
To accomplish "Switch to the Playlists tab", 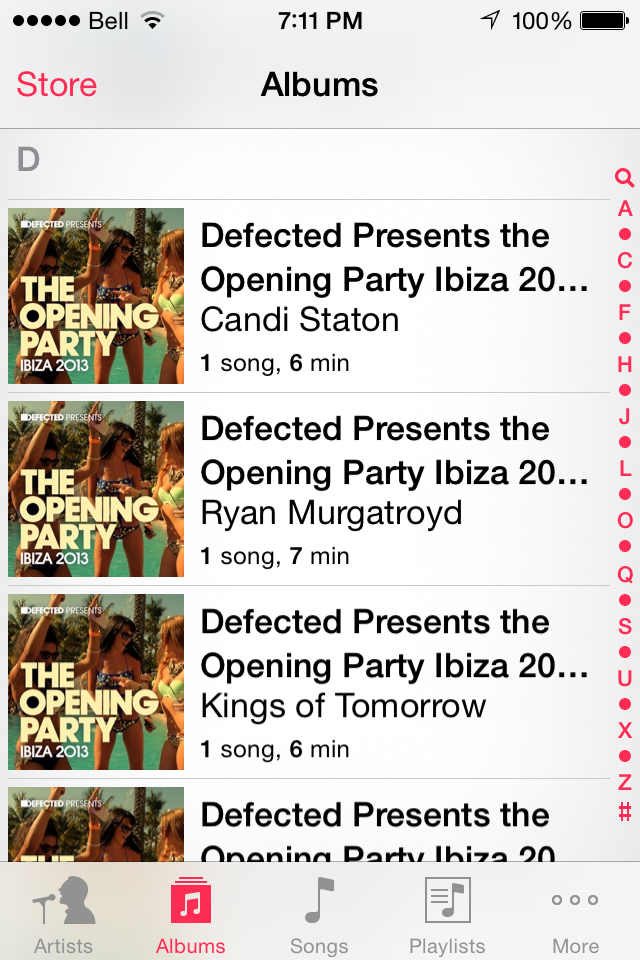I will [447, 915].
